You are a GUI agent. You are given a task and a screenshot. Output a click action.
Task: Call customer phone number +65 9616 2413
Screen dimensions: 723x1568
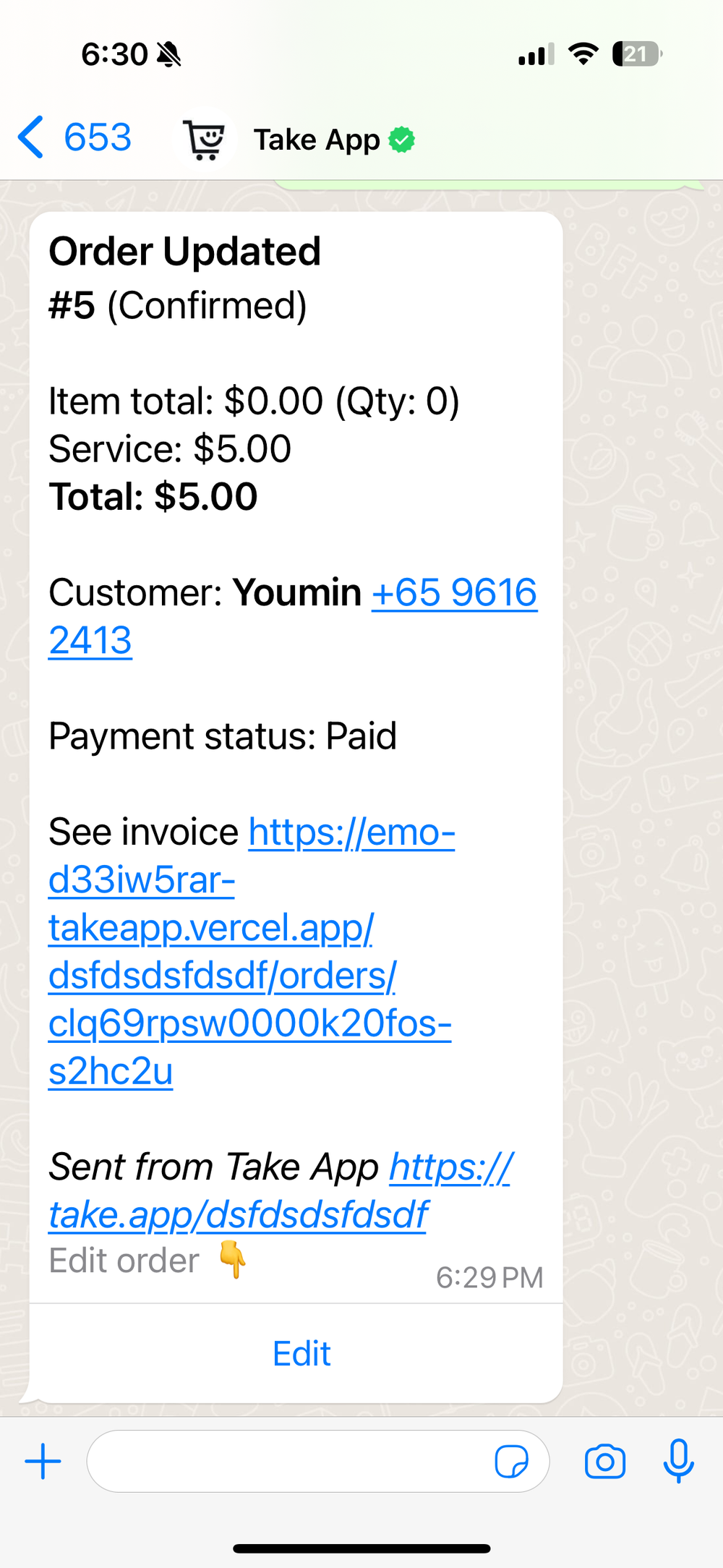coord(454,594)
